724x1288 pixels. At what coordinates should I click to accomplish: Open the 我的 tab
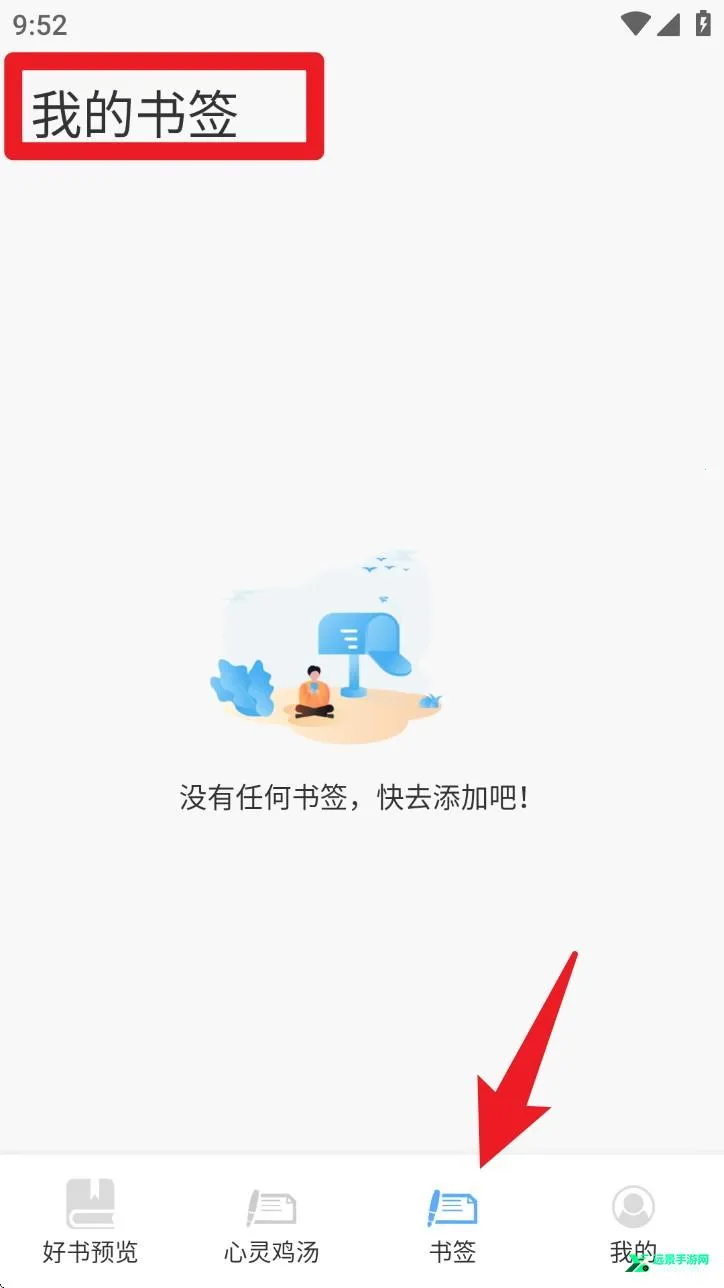[x=634, y=1250]
